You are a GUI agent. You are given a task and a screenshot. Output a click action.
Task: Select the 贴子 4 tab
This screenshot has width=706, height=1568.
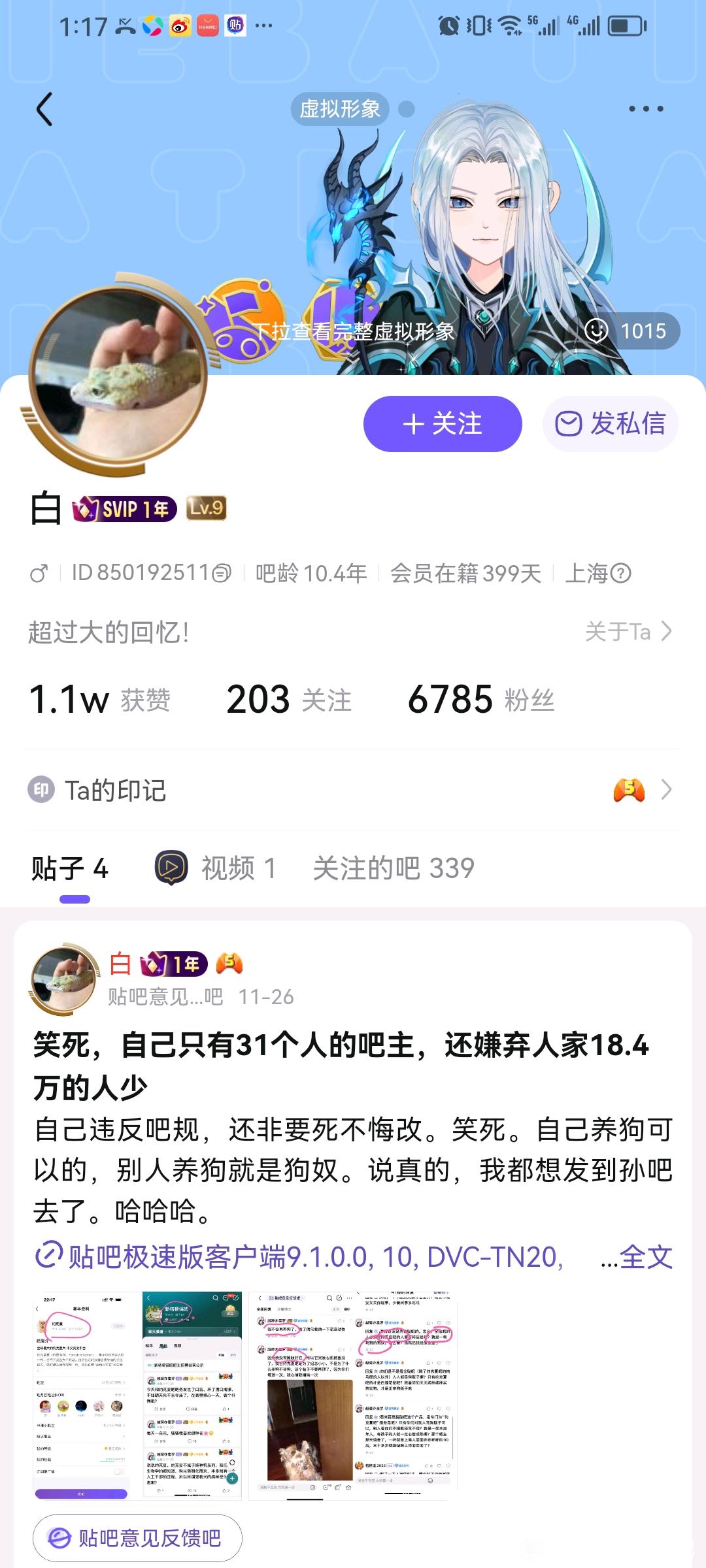tap(70, 868)
